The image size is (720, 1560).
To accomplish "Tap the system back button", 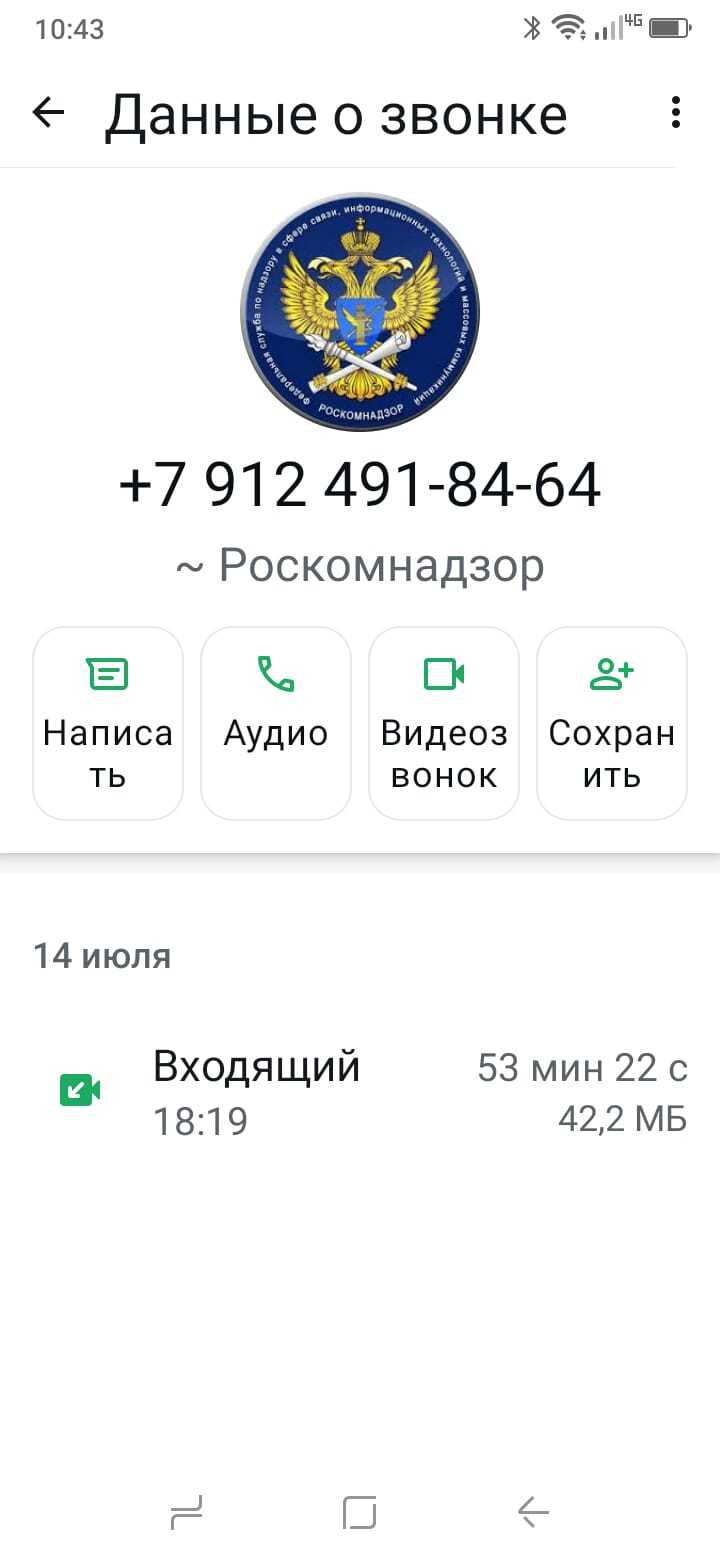I will (533, 1512).
